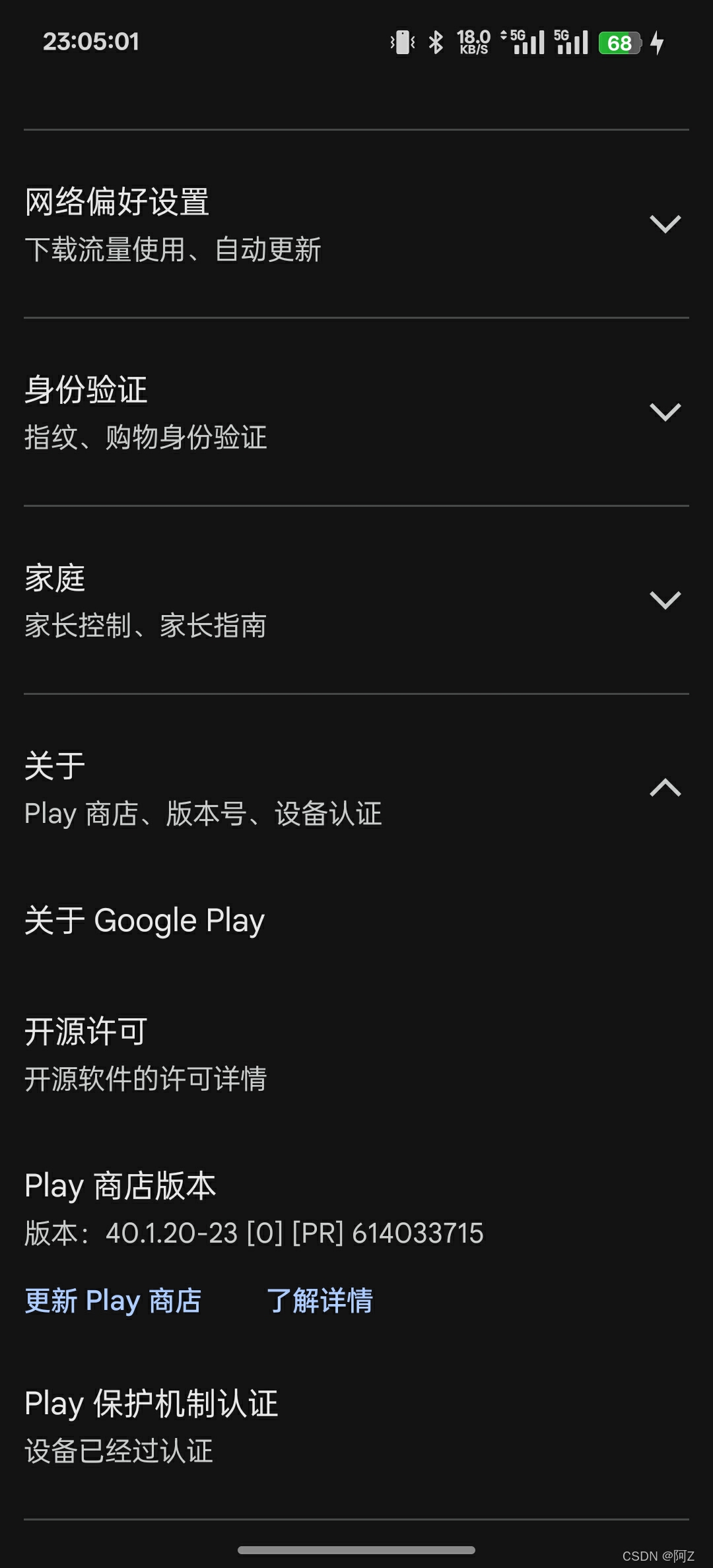713x1568 pixels.
Task: Tap the clock showing 23:05:01
Action: coord(90,42)
